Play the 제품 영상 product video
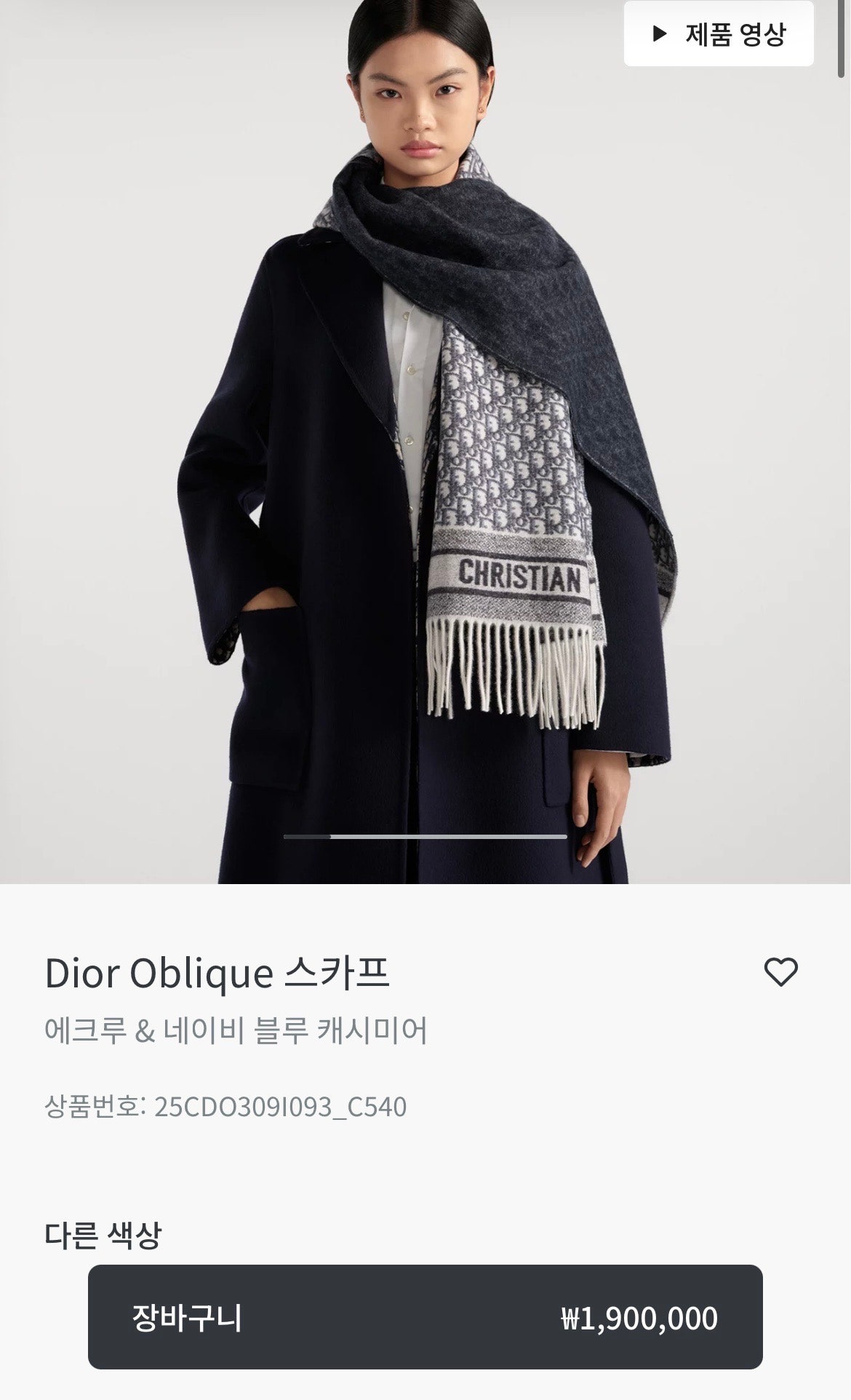This screenshot has width=851, height=1400. pyautogui.click(x=719, y=34)
